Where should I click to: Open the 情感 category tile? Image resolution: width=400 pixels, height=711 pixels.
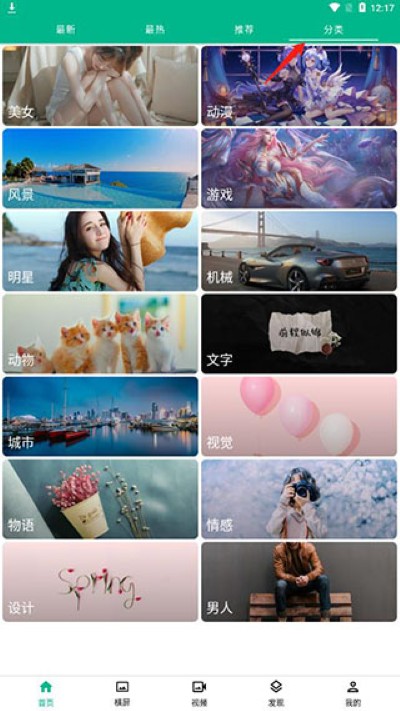coord(299,499)
